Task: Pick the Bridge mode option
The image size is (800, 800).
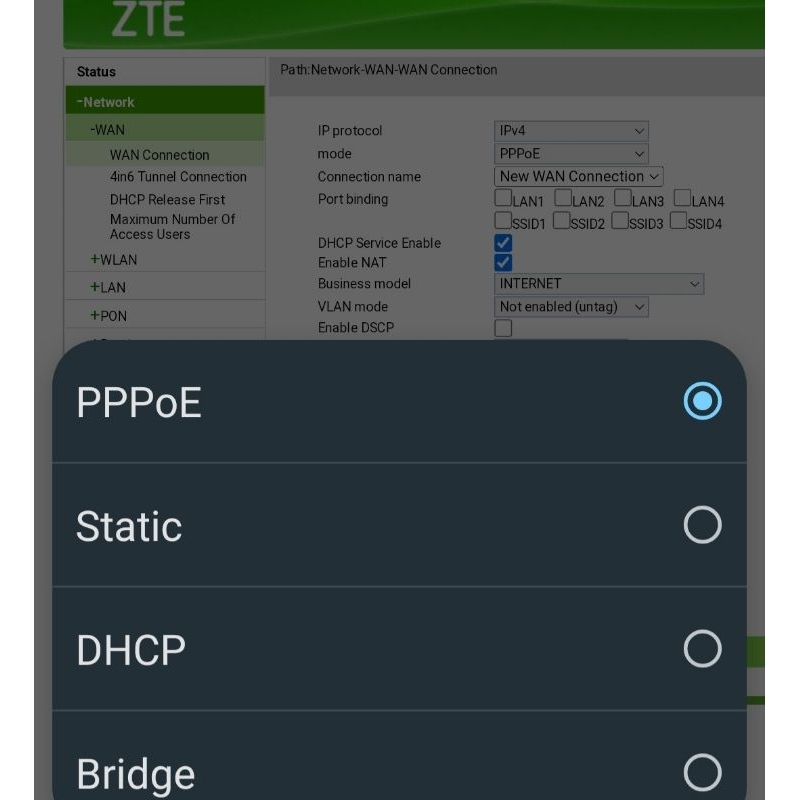Action: 399,772
